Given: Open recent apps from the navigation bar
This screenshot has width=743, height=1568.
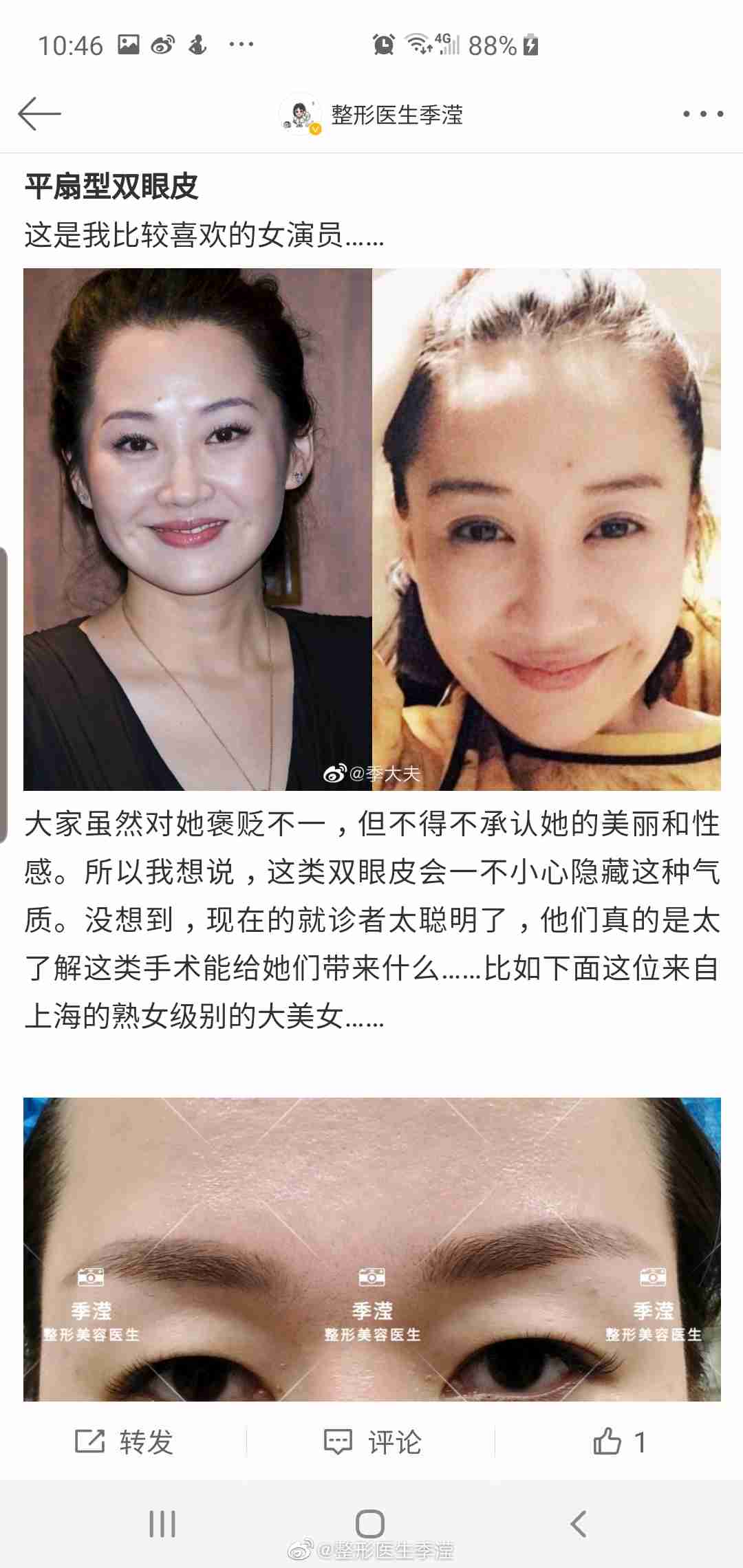Looking at the screenshot, I should pos(162,1524).
